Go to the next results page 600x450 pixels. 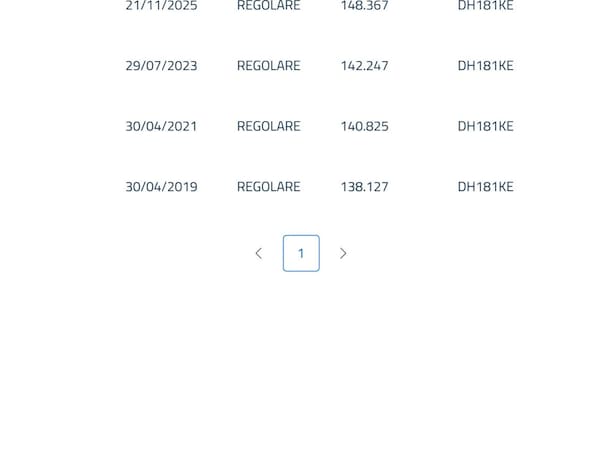[343, 254]
